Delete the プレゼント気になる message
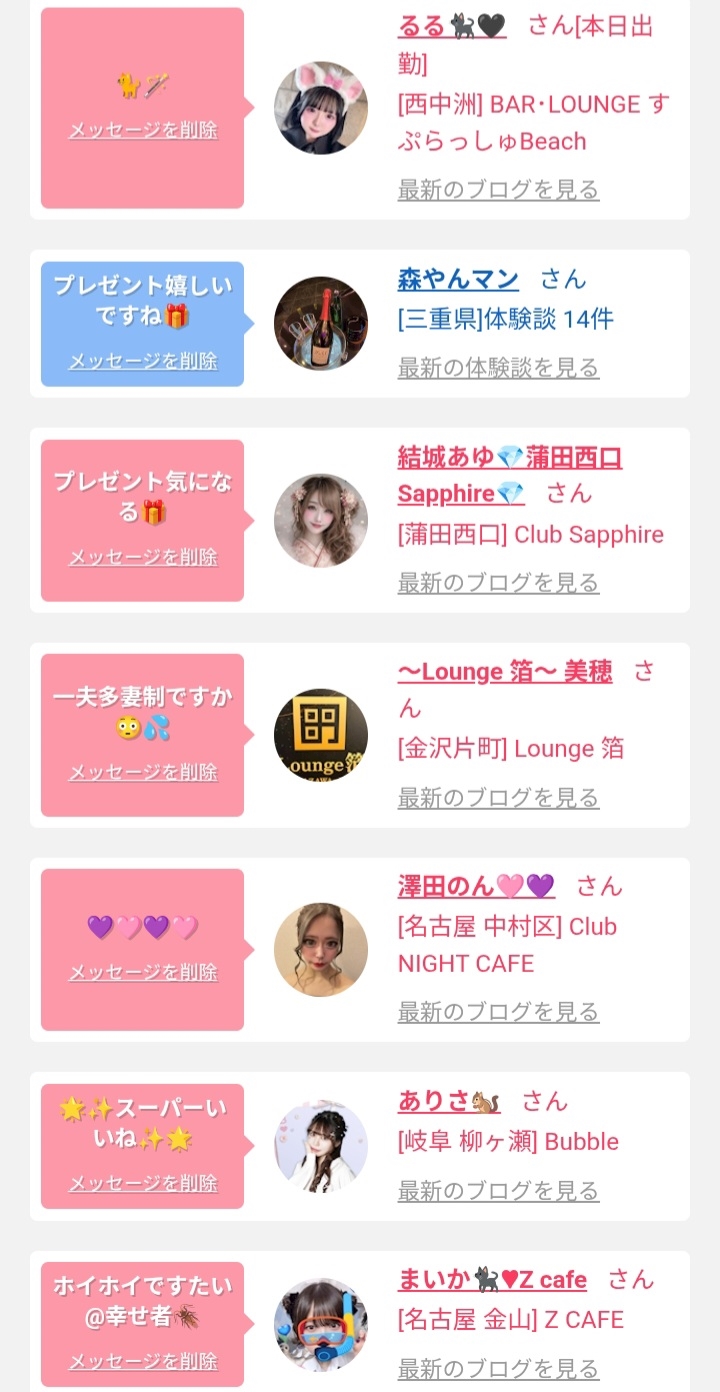 (x=142, y=557)
